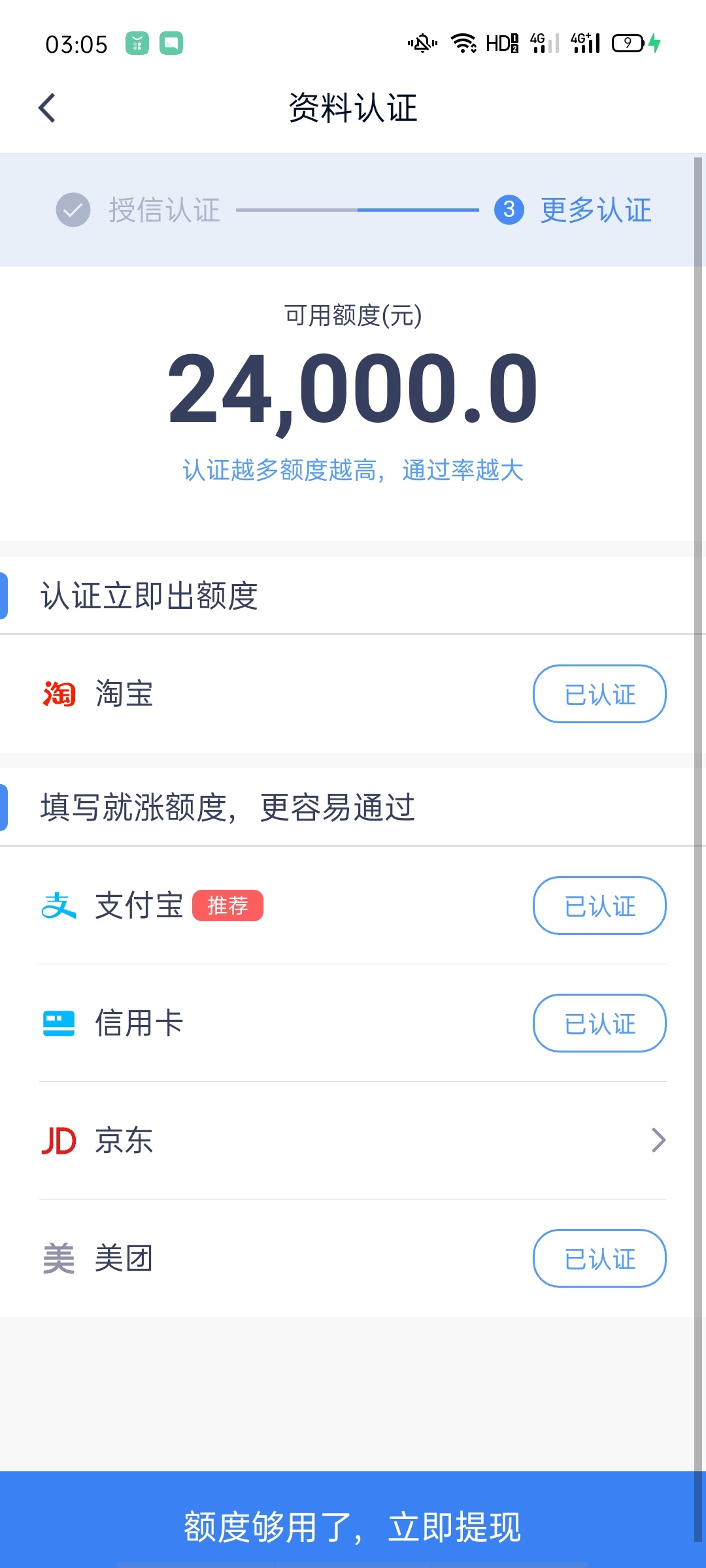The width and height of the screenshot is (706, 1568).
Task: Tap 已认证 button next to 美团
Action: coord(599,1258)
